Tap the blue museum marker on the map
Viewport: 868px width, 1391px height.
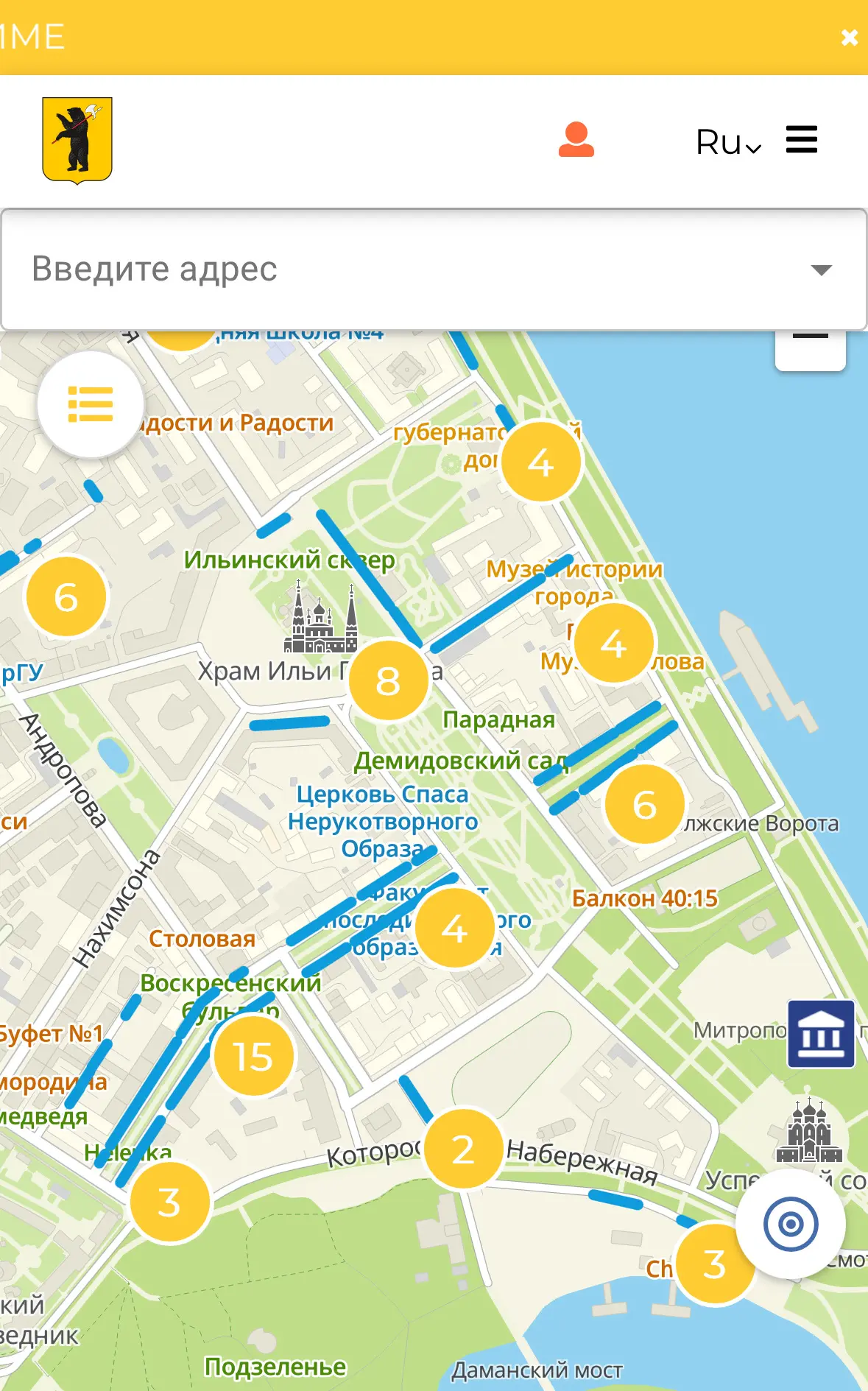(821, 1034)
